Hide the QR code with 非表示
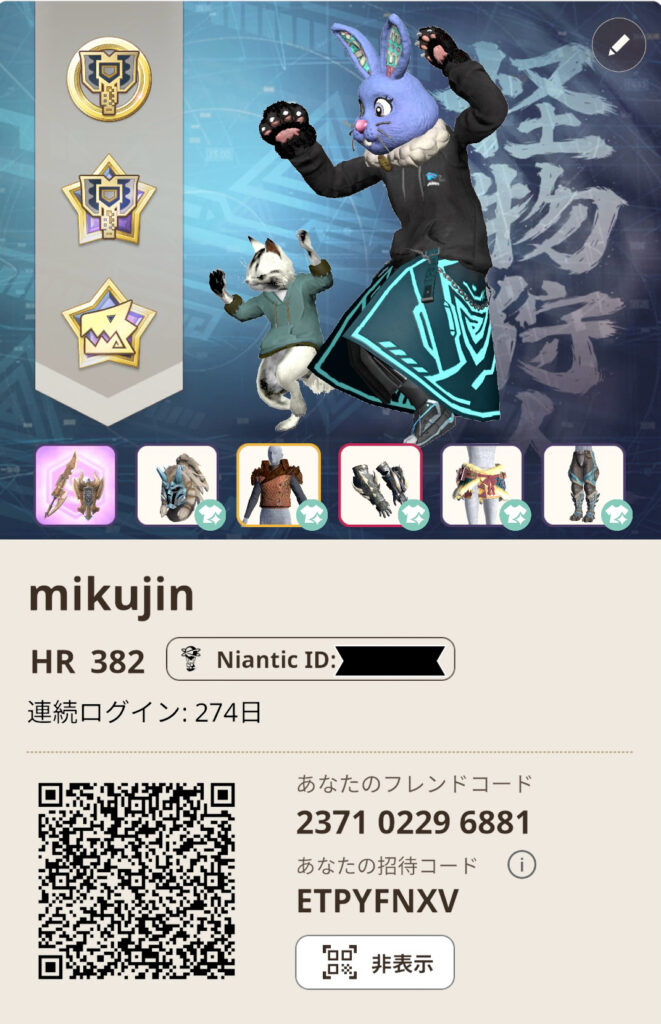 tap(375, 962)
